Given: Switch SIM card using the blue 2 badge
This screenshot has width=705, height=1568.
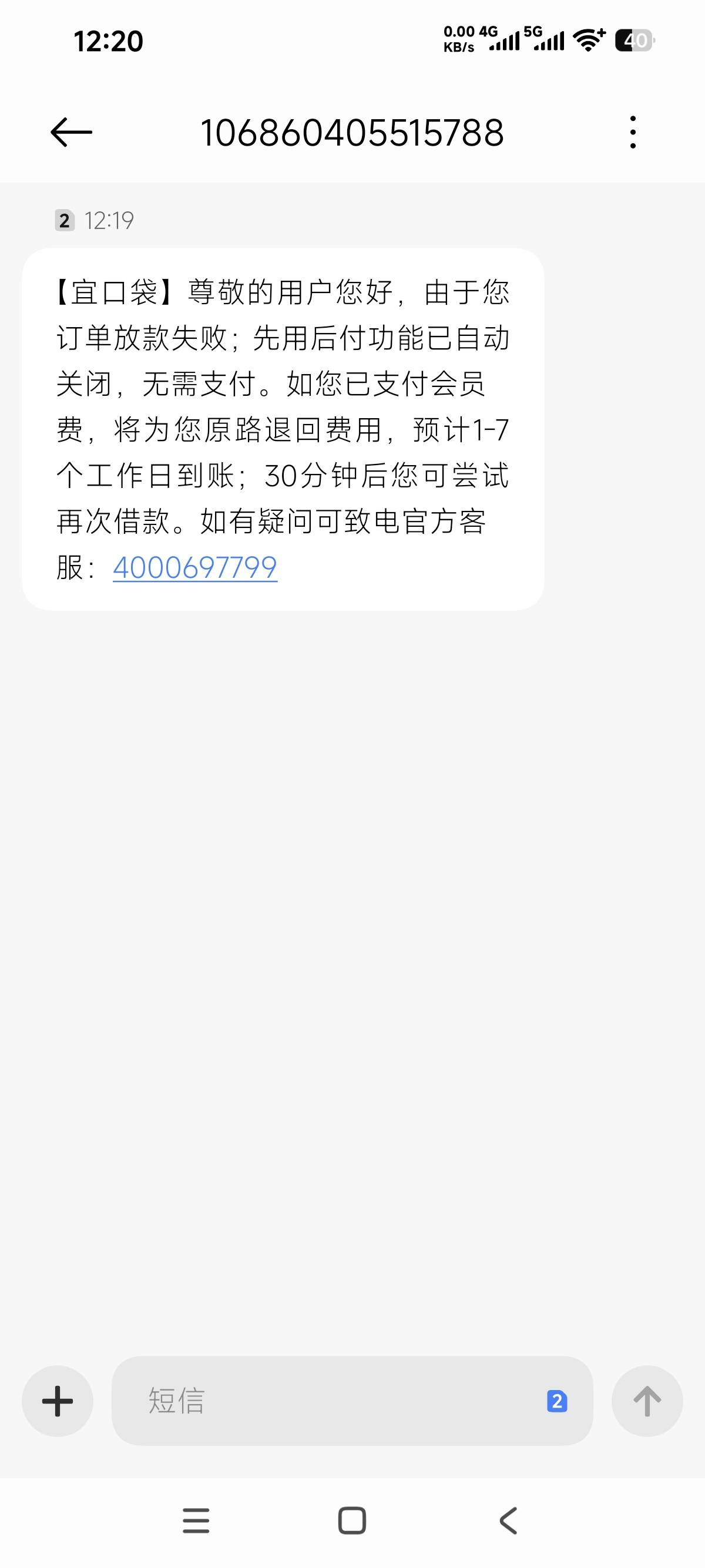Looking at the screenshot, I should coord(556,1401).
